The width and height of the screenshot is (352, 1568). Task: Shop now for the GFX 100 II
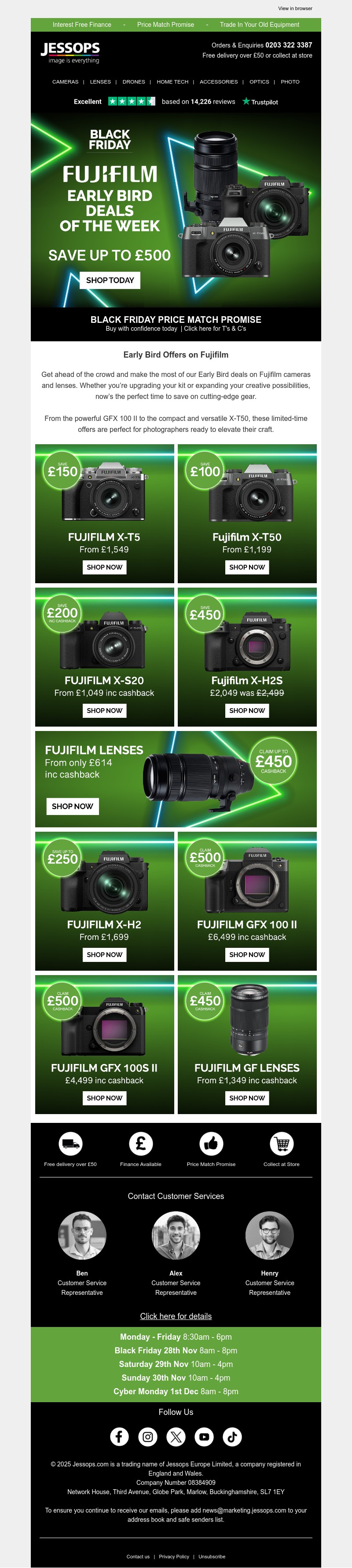click(x=247, y=954)
